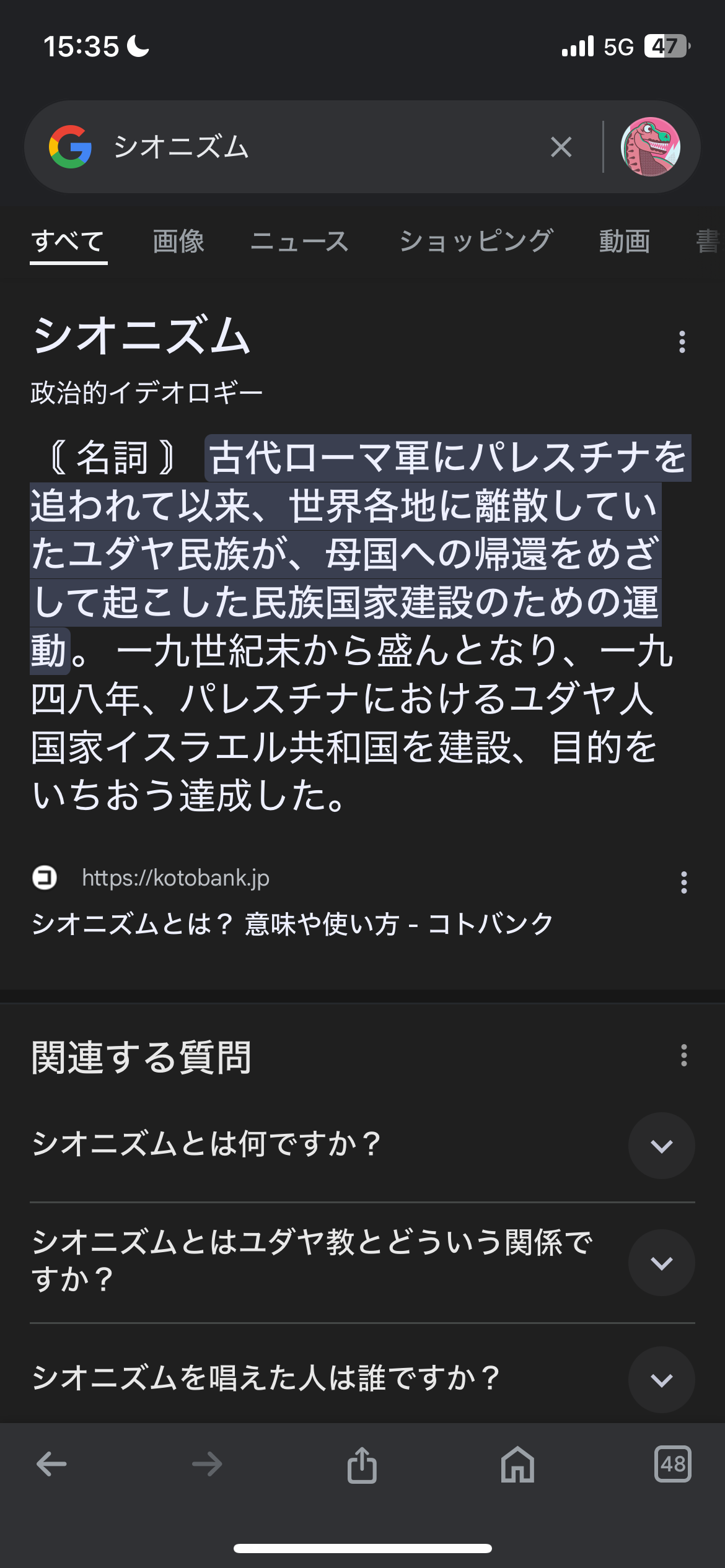The width and height of the screenshot is (725, 1568).
Task: Go back to the previous page
Action: [52, 1465]
